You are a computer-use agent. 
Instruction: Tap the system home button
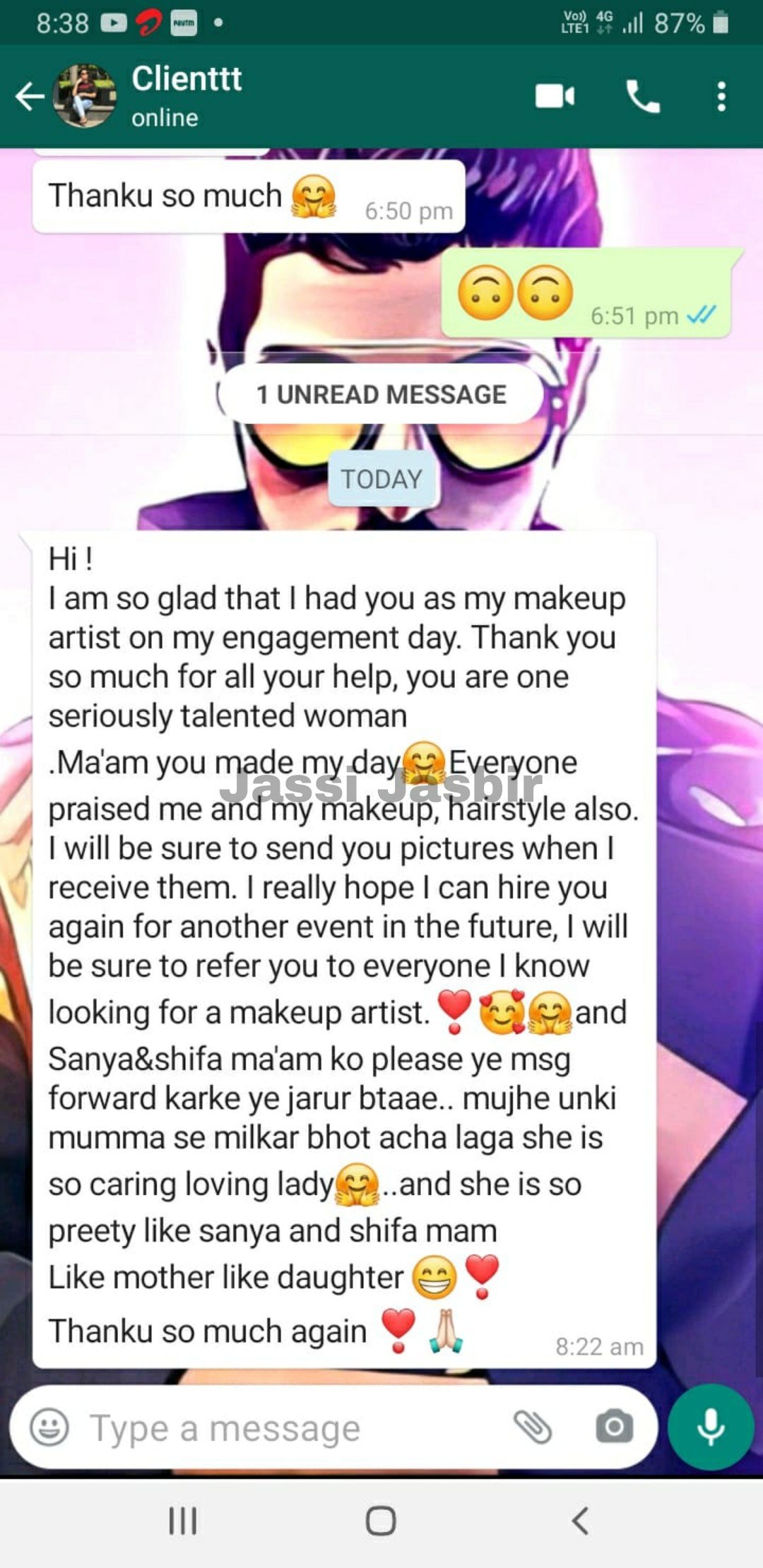click(381, 1521)
